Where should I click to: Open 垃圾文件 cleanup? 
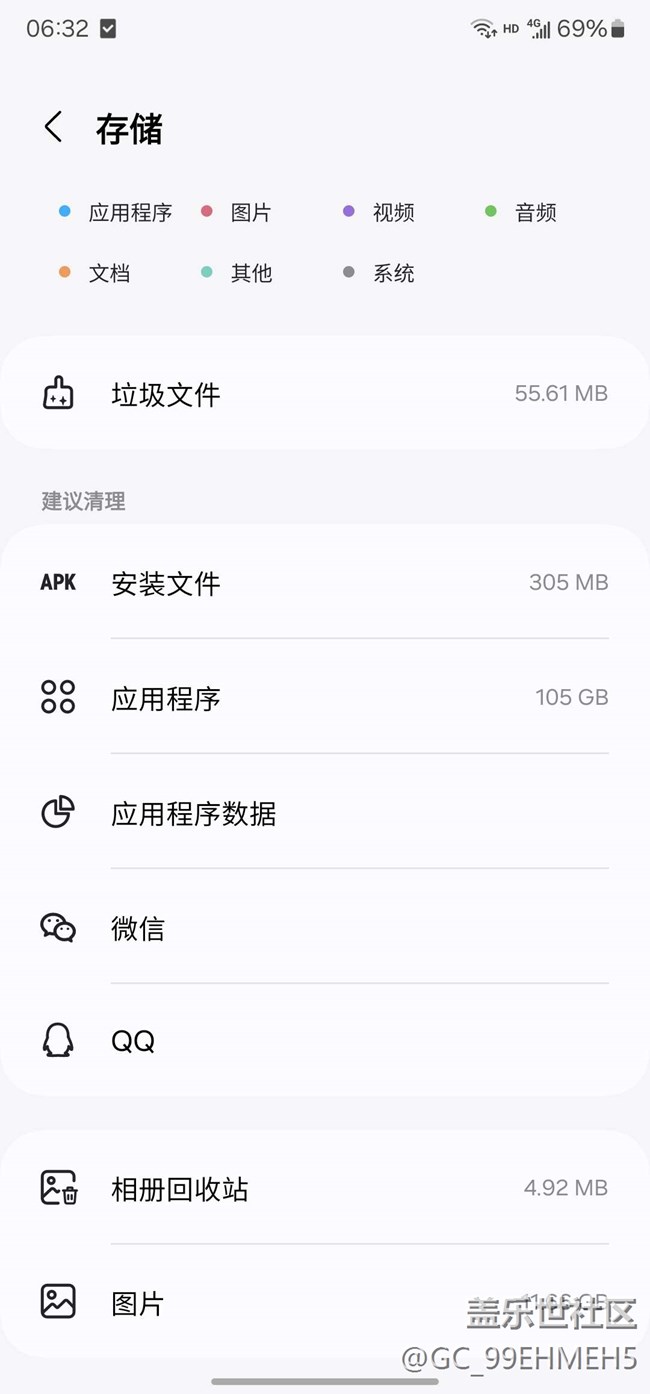324,394
